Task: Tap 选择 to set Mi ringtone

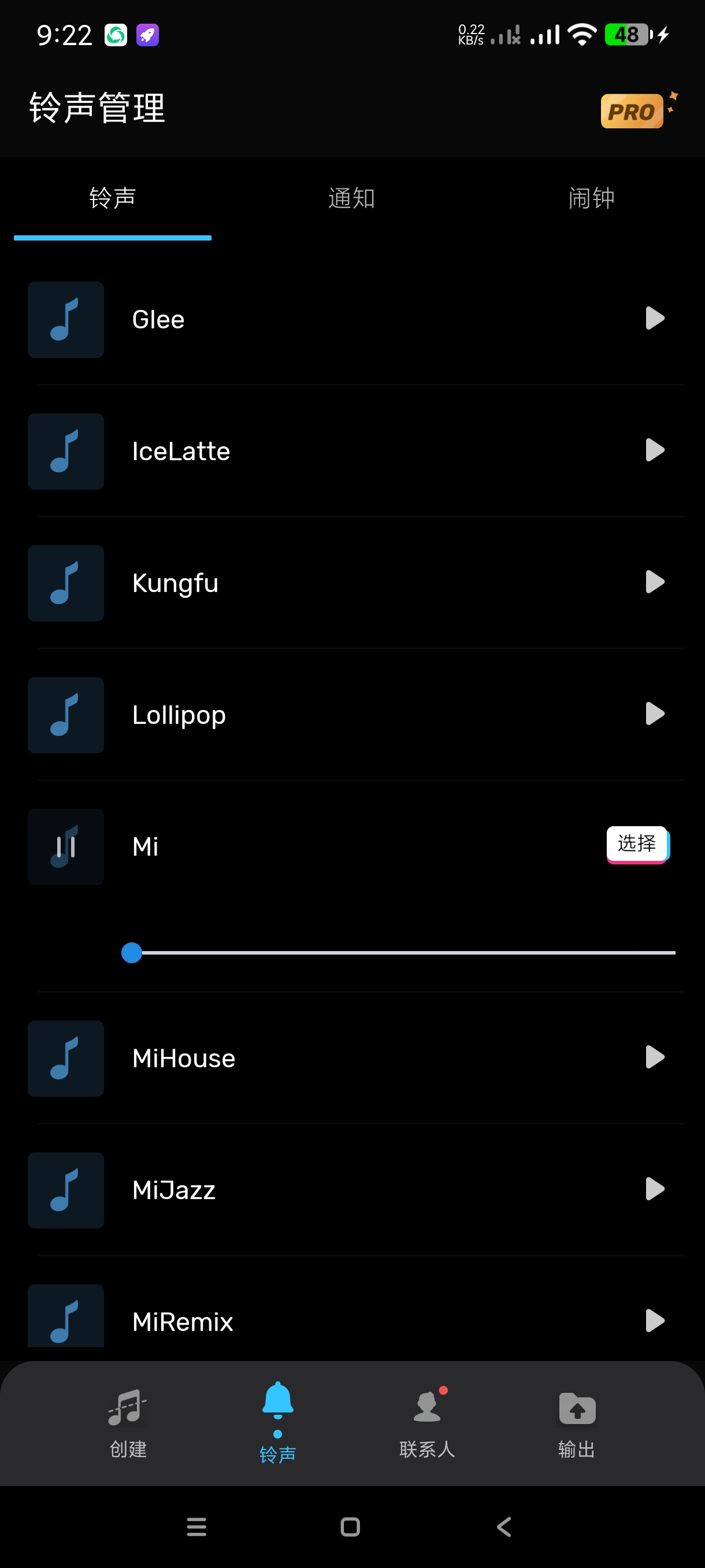Action: [x=637, y=844]
